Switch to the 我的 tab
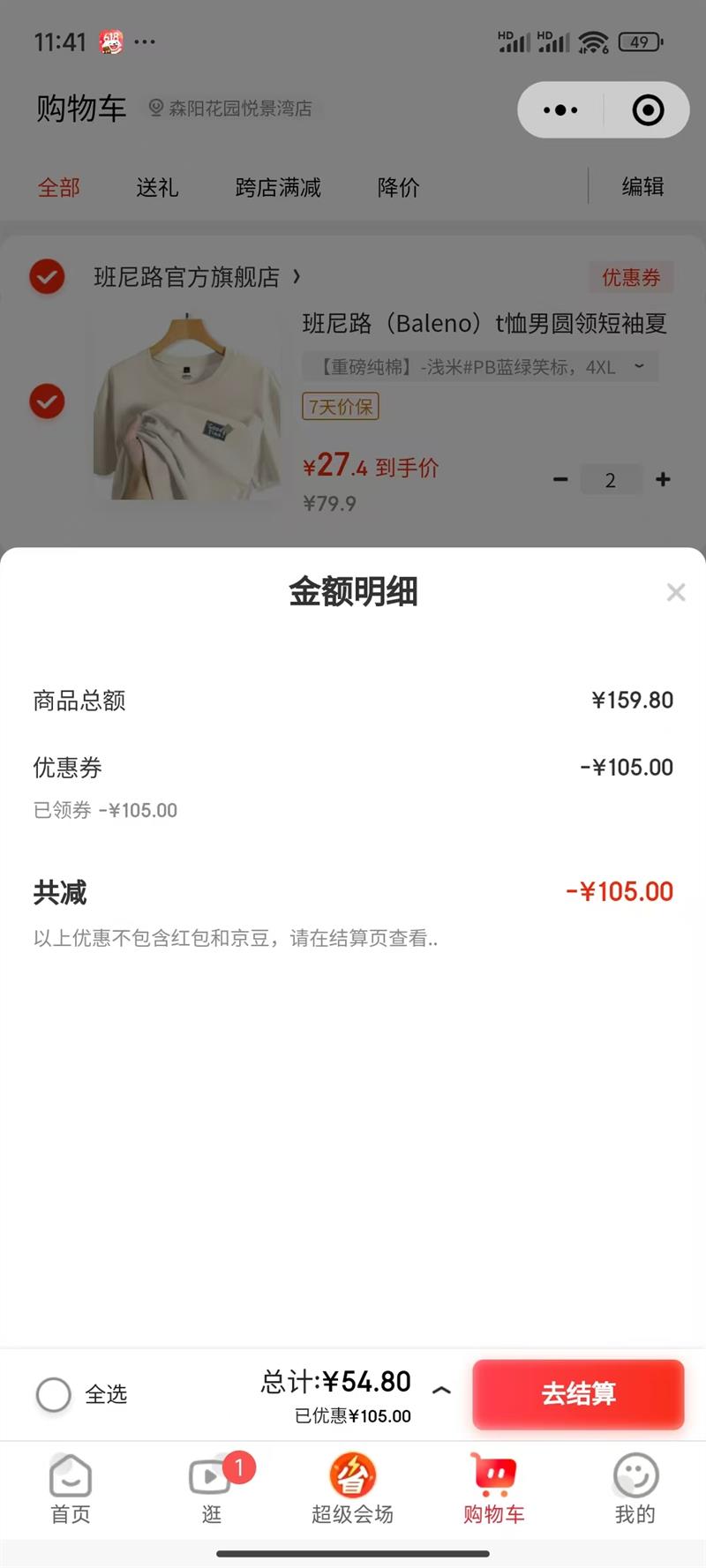 tap(635, 1489)
